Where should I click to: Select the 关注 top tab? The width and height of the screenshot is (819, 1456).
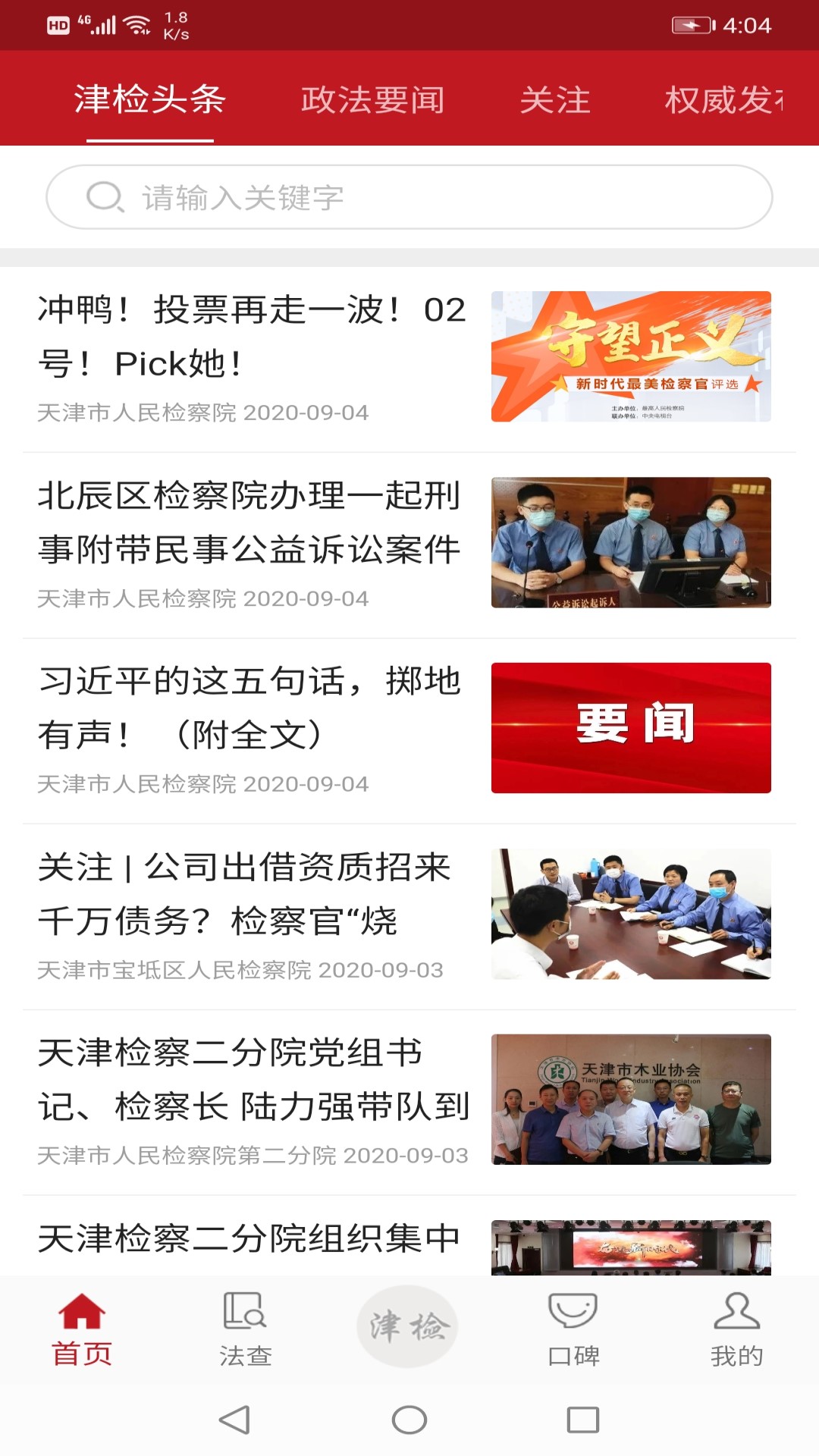(x=554, y=99)
